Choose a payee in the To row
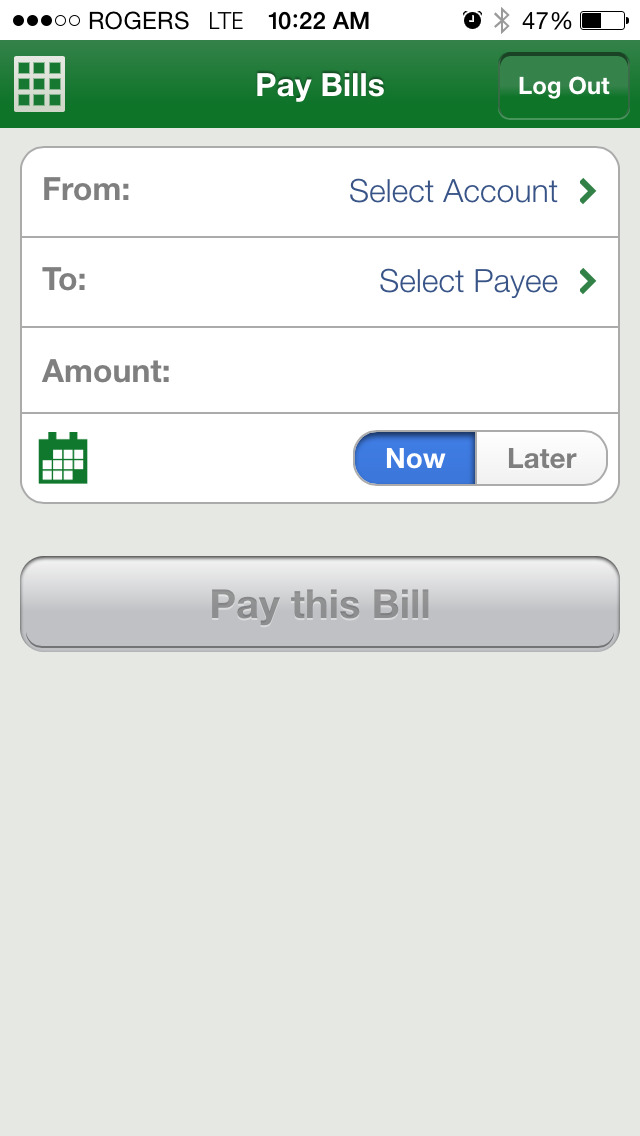The width and height of the screenshot is (640, 1136). coord(320,282)
